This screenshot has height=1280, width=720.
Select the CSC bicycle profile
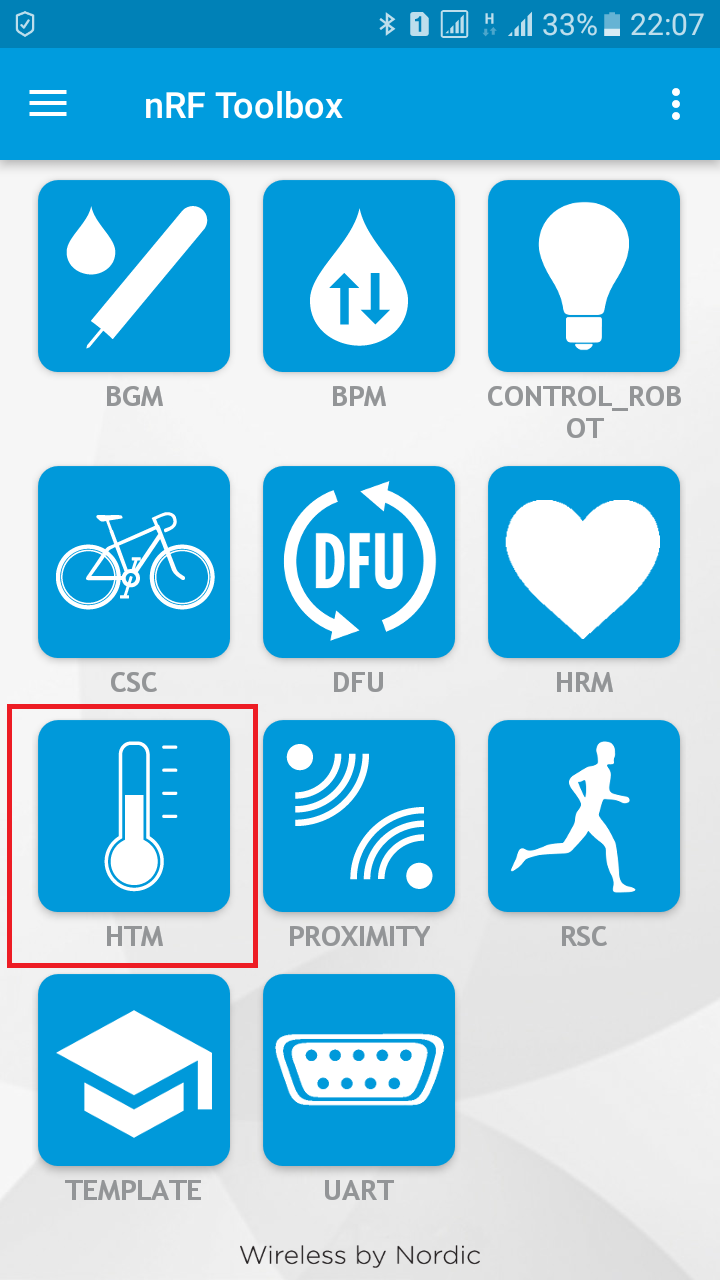134,562
